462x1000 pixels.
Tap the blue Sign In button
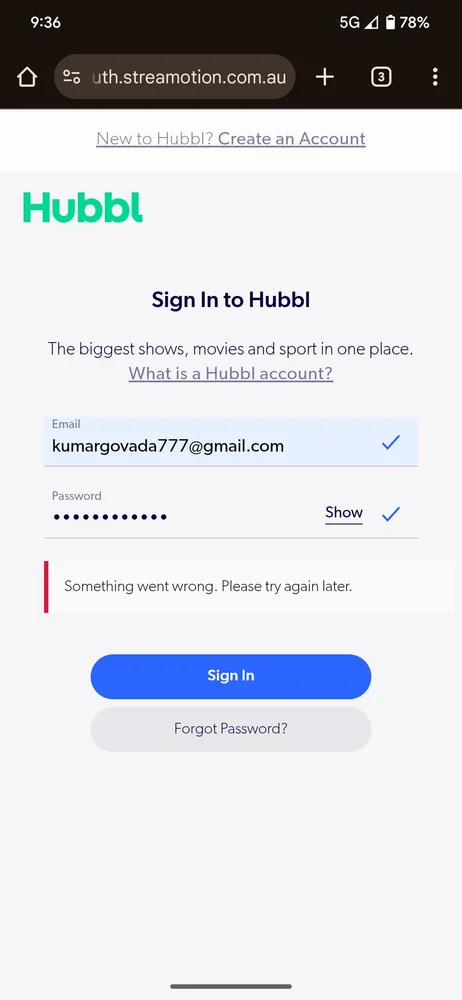pos(231,676)
